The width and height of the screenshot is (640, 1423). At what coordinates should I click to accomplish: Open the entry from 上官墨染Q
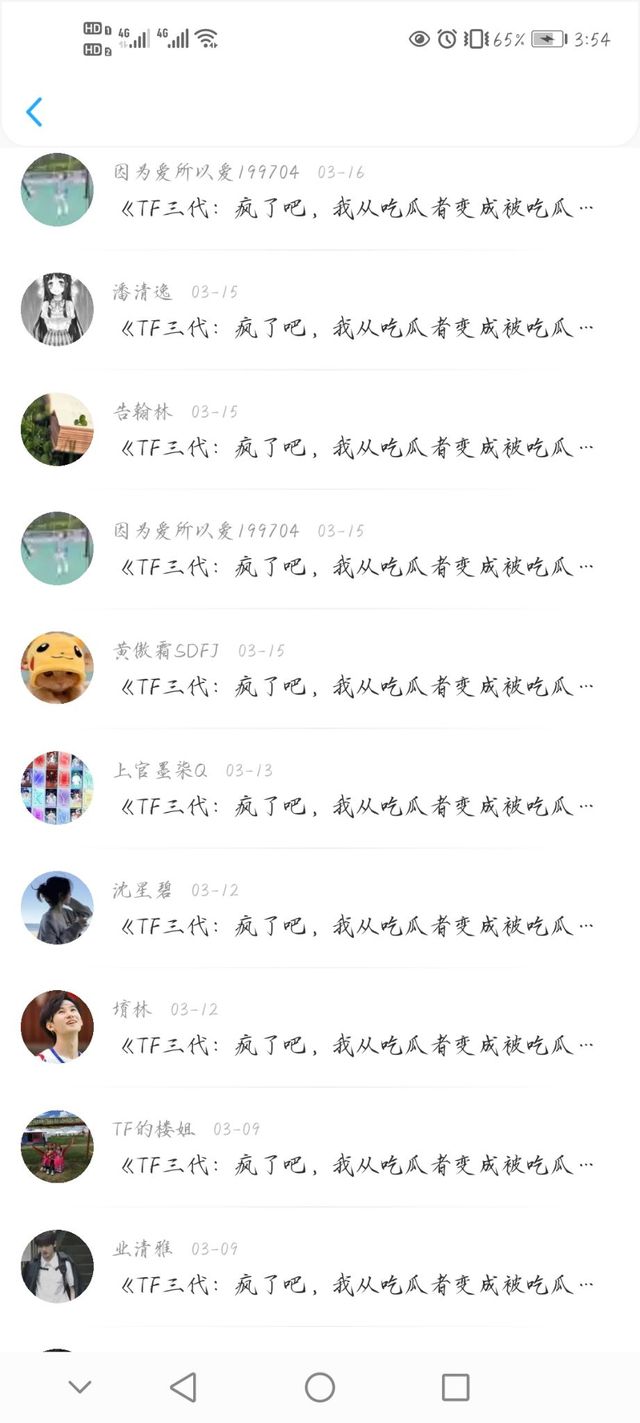click(320, 789)
